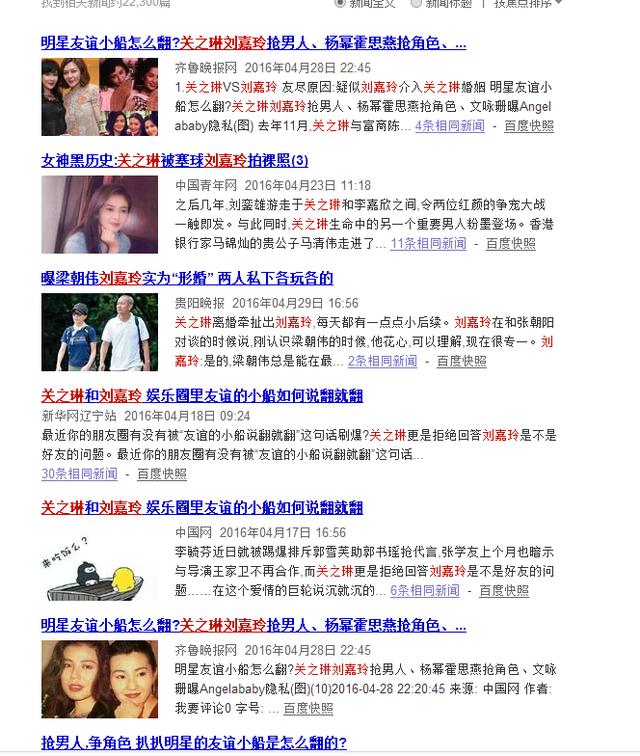Open 百度快照 next to 11条相同新闻
This screenshot has height=756, width=640.
[x=510, y=243]
